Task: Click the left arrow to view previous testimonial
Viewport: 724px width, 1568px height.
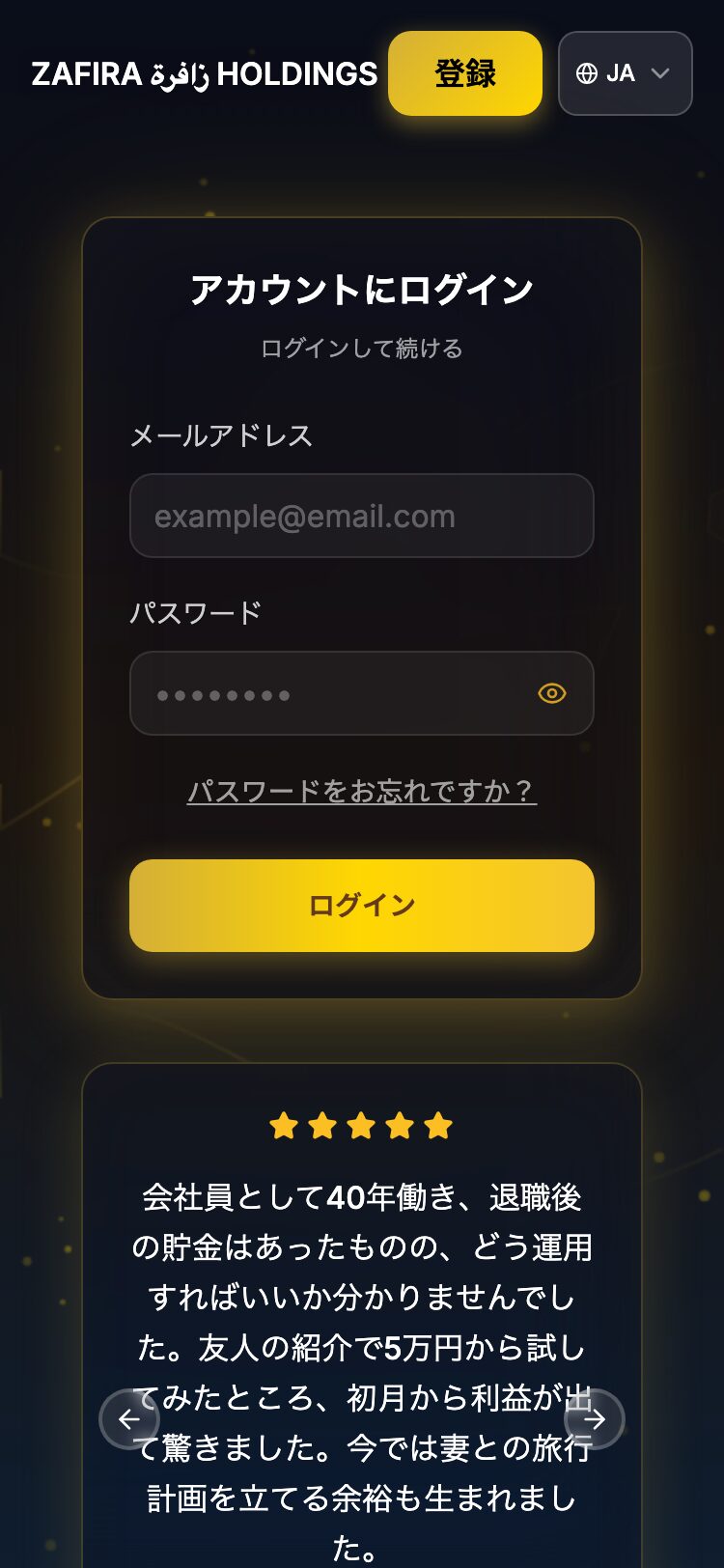Action: pos(130,1420)
